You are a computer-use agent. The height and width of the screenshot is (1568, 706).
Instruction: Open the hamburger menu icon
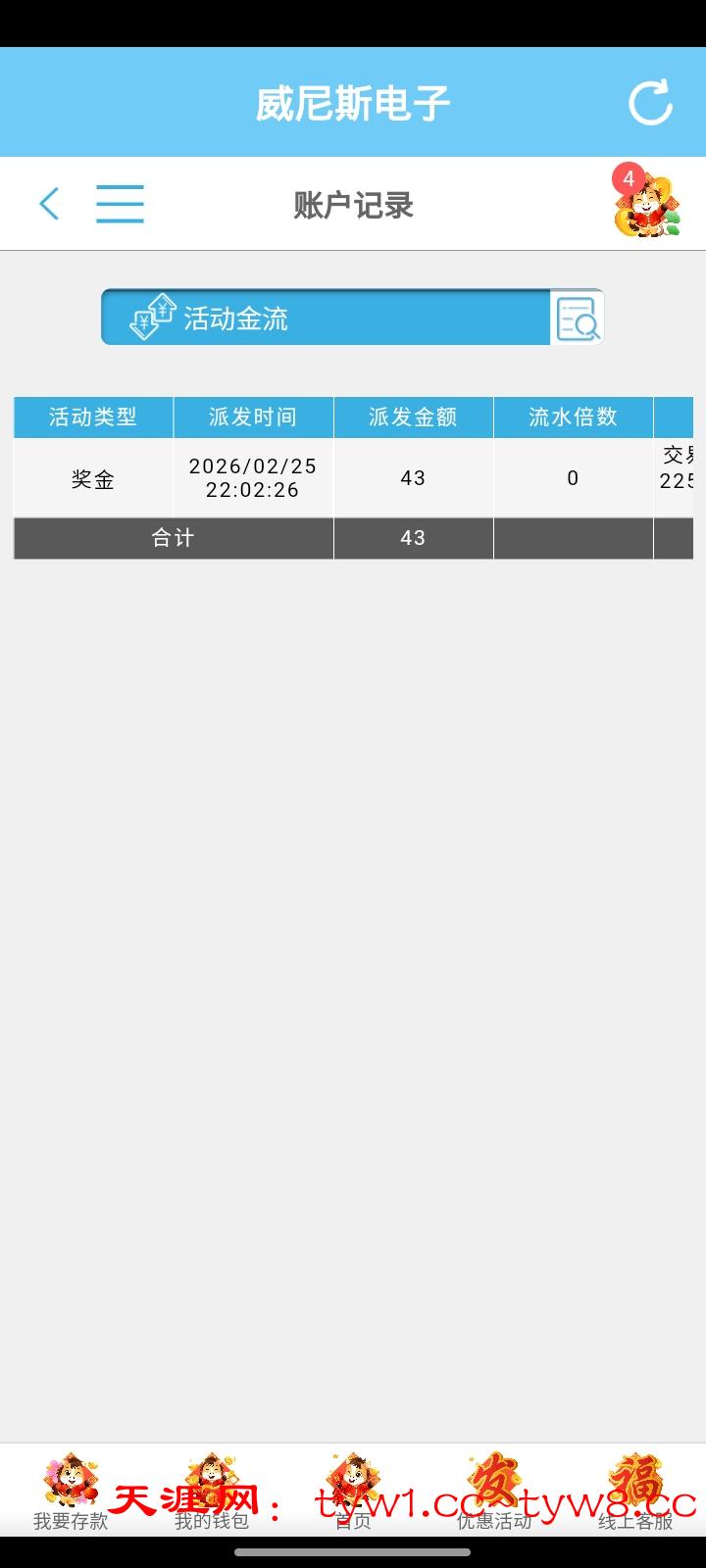coord(120,203)
